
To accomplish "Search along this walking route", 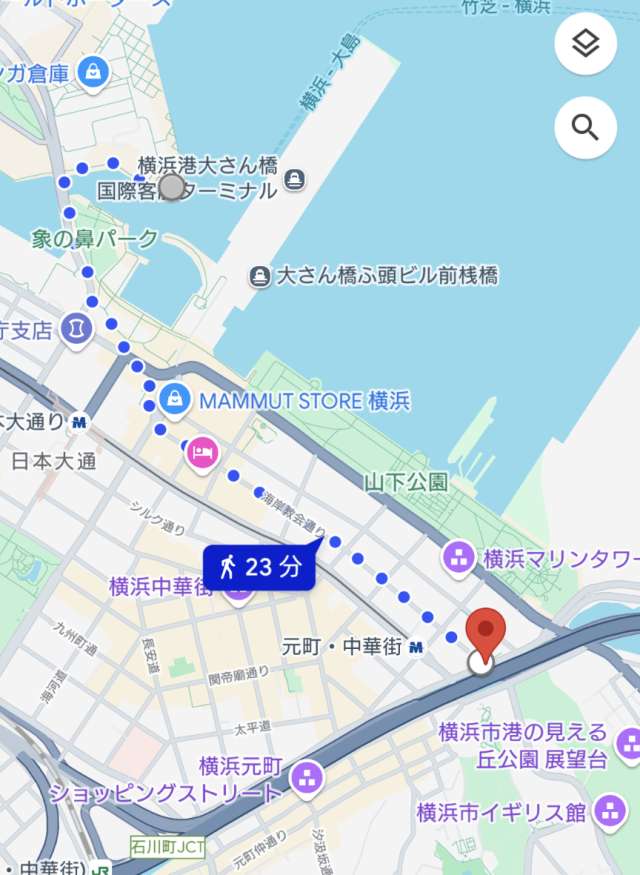I will pos(585,127).
